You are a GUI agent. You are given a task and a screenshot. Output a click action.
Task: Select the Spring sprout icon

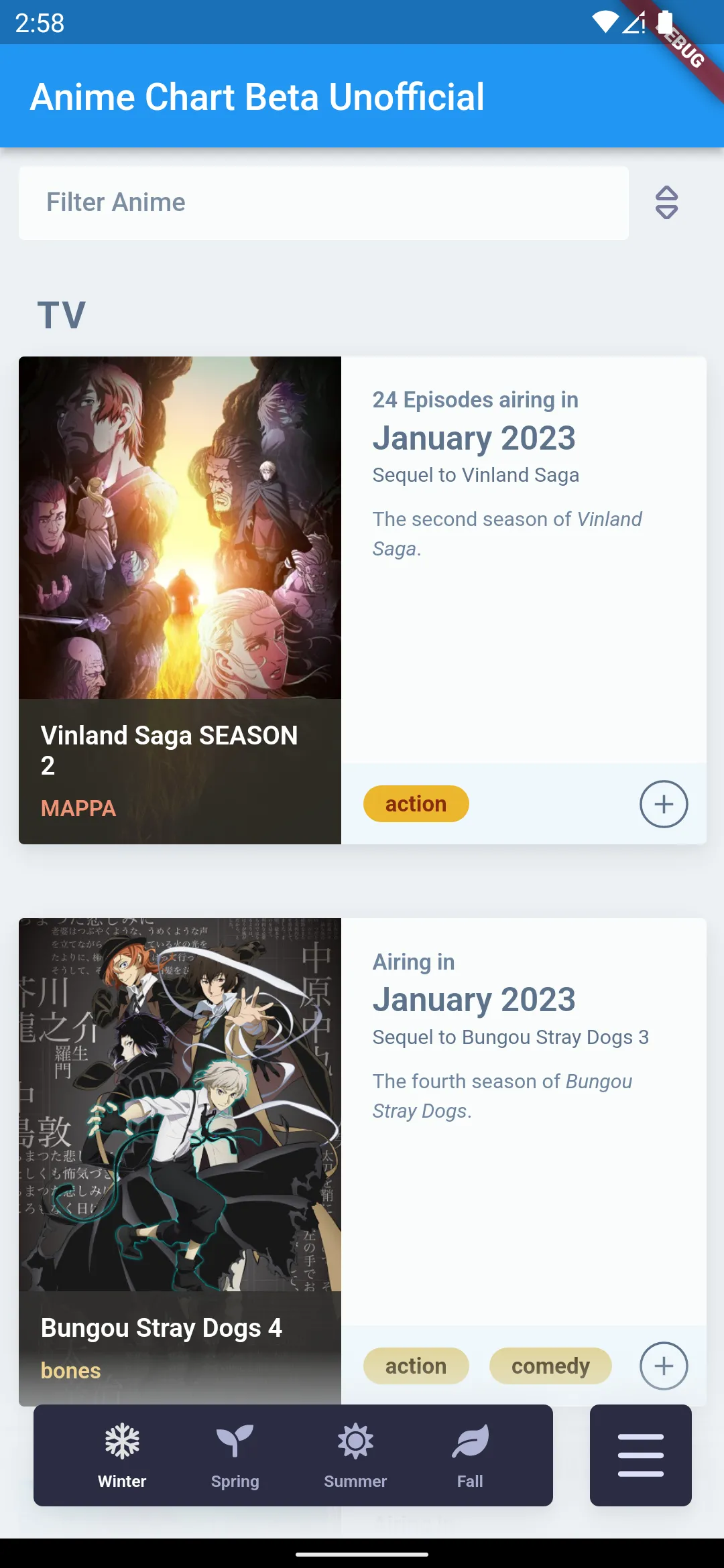click(233, 1444)
